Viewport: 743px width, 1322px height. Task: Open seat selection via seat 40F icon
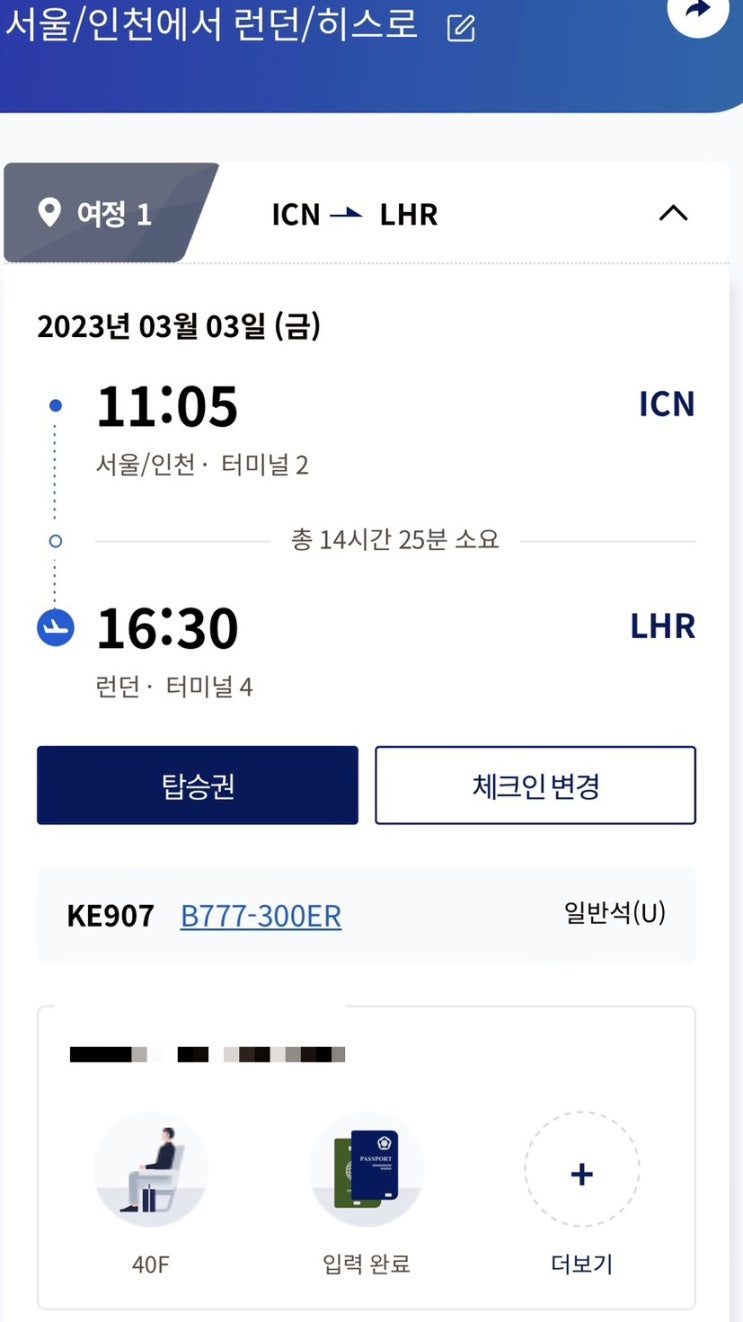click(151, 1170)
